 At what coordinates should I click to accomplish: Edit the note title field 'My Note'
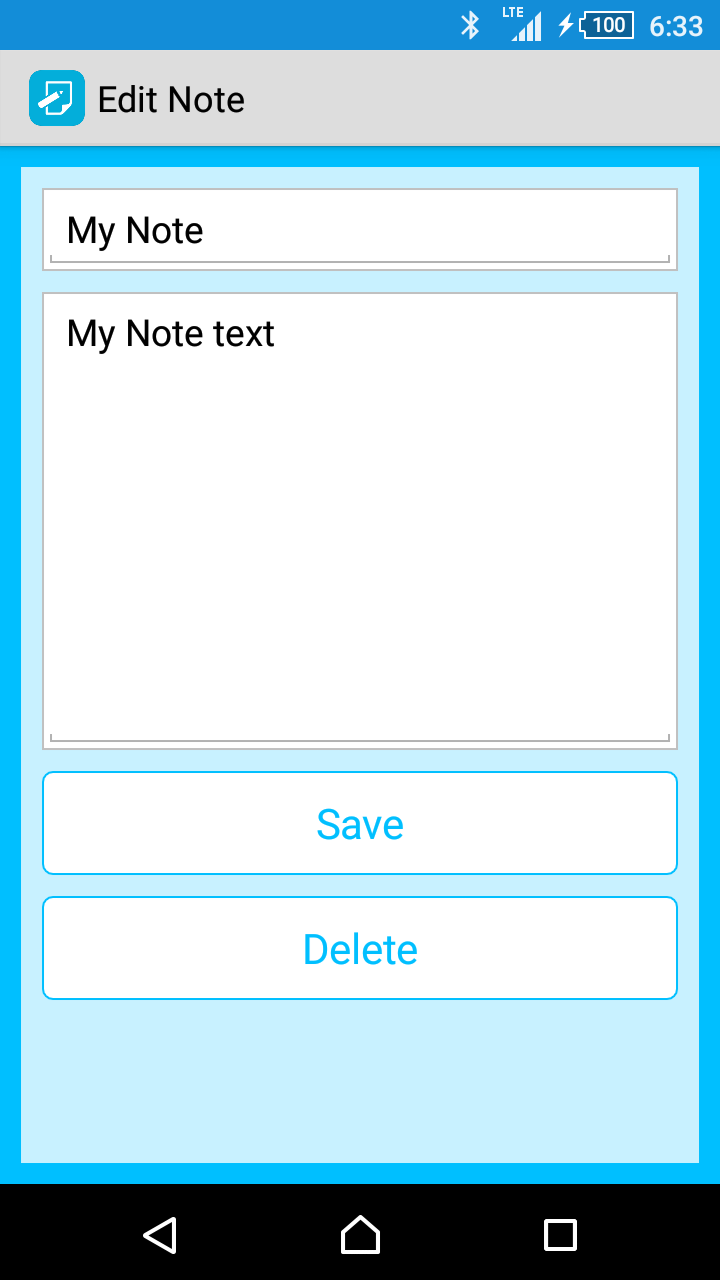point(360,230)
